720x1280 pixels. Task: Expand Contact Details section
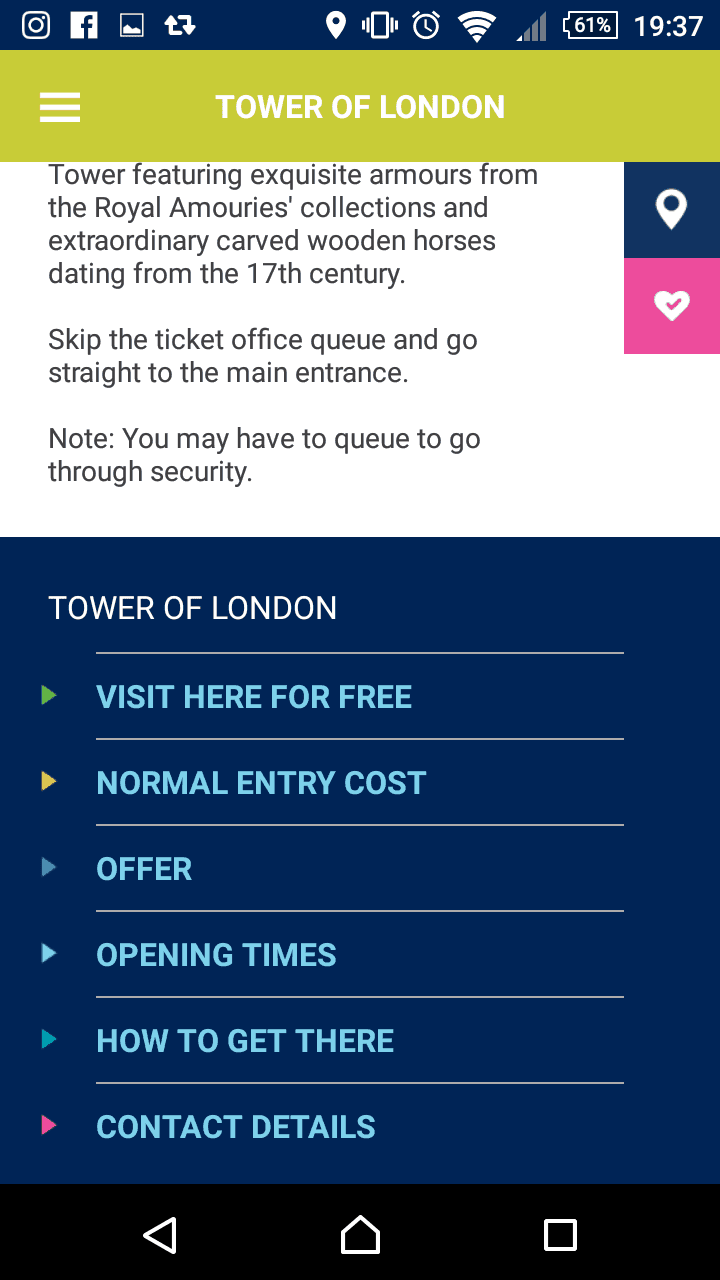point(236,1127)
